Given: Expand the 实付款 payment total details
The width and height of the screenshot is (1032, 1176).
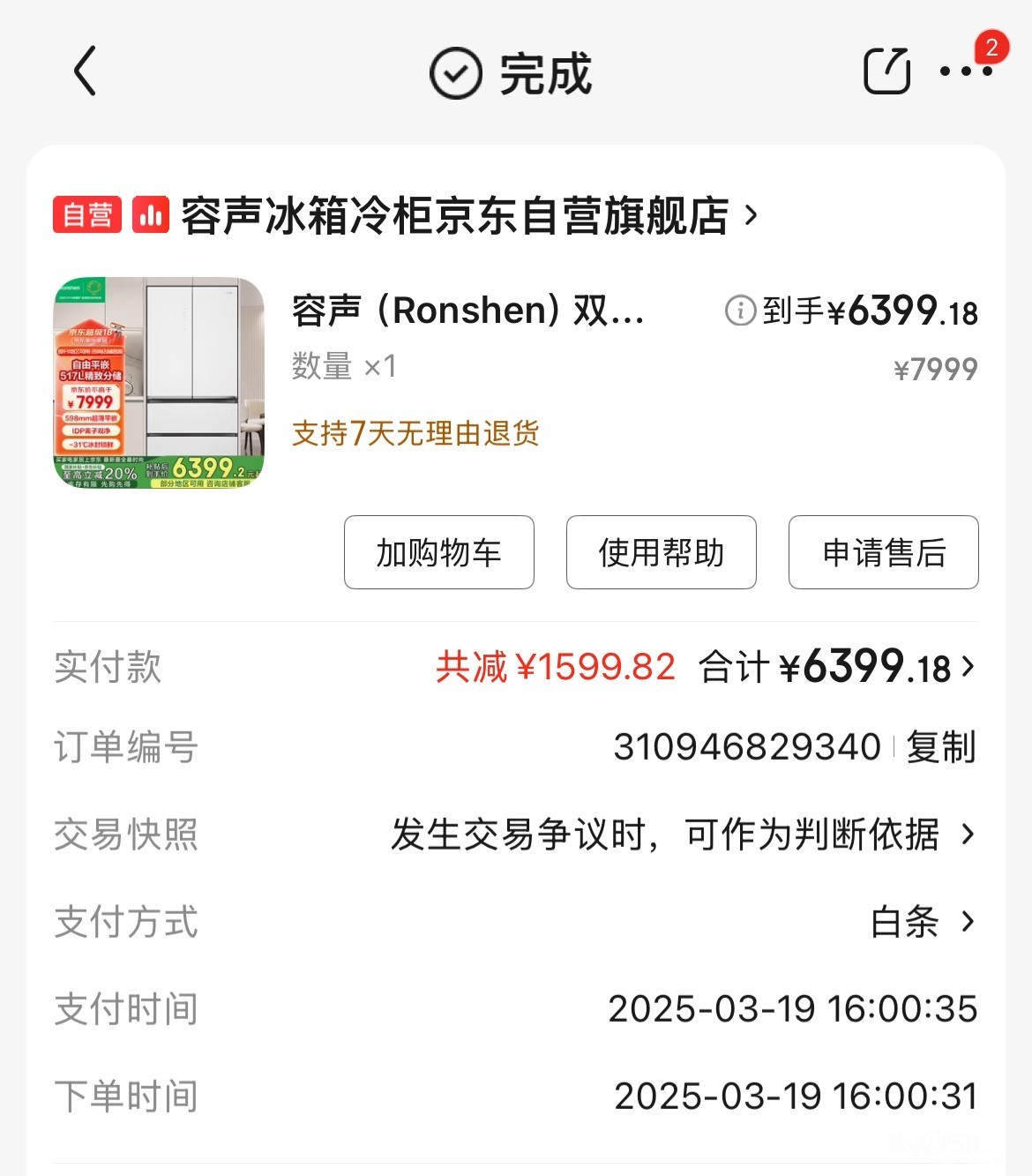Looking at the screenshot, I should click(x=968, y=667).
